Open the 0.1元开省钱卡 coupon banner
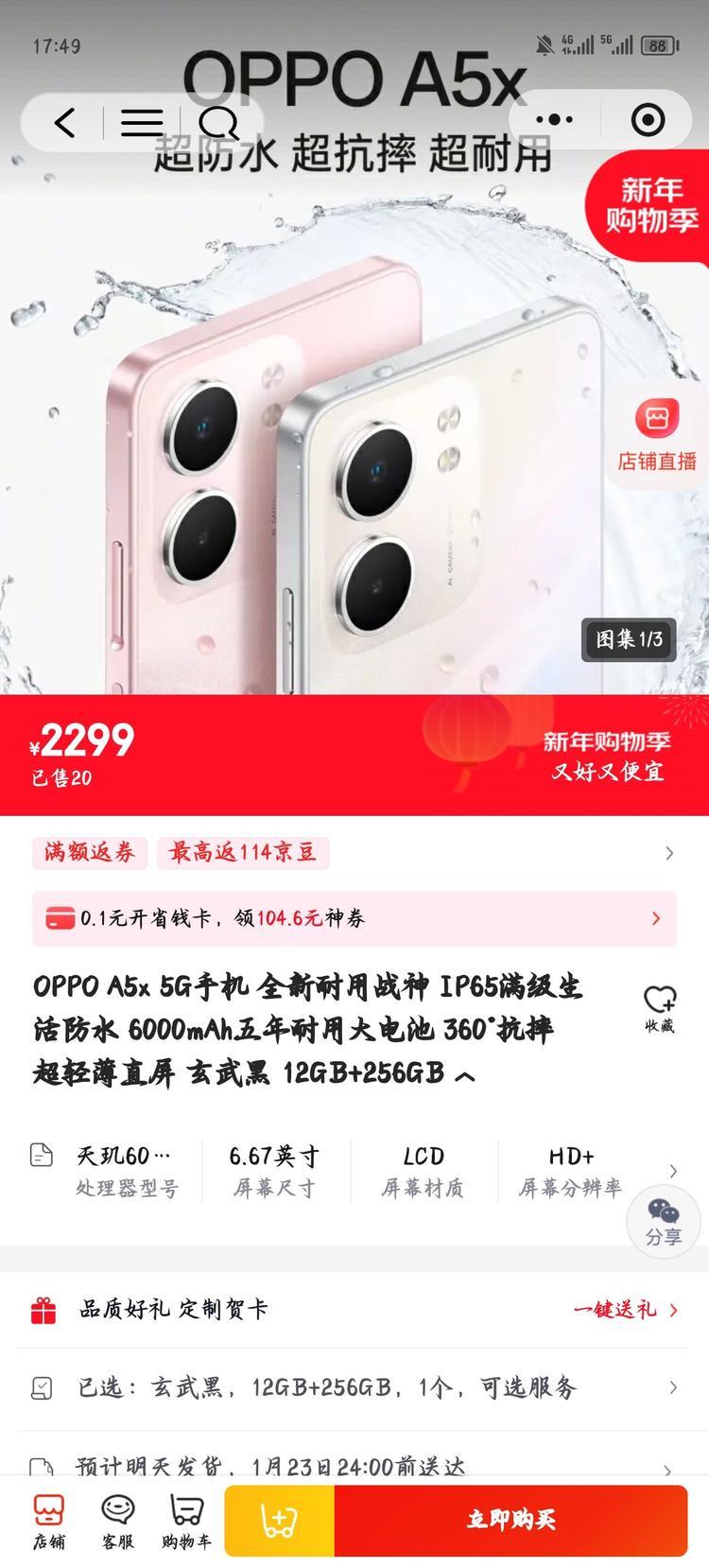 (354, 918)
